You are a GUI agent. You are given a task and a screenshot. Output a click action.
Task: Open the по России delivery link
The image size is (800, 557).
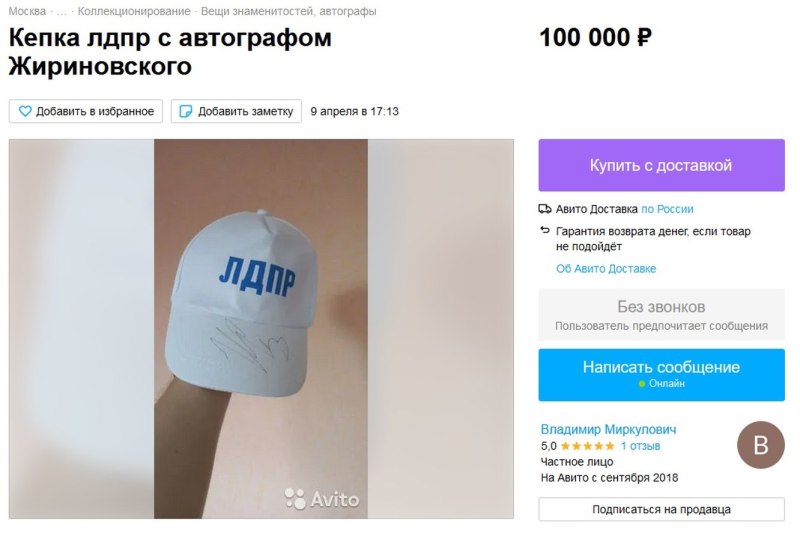pos(667,209)
